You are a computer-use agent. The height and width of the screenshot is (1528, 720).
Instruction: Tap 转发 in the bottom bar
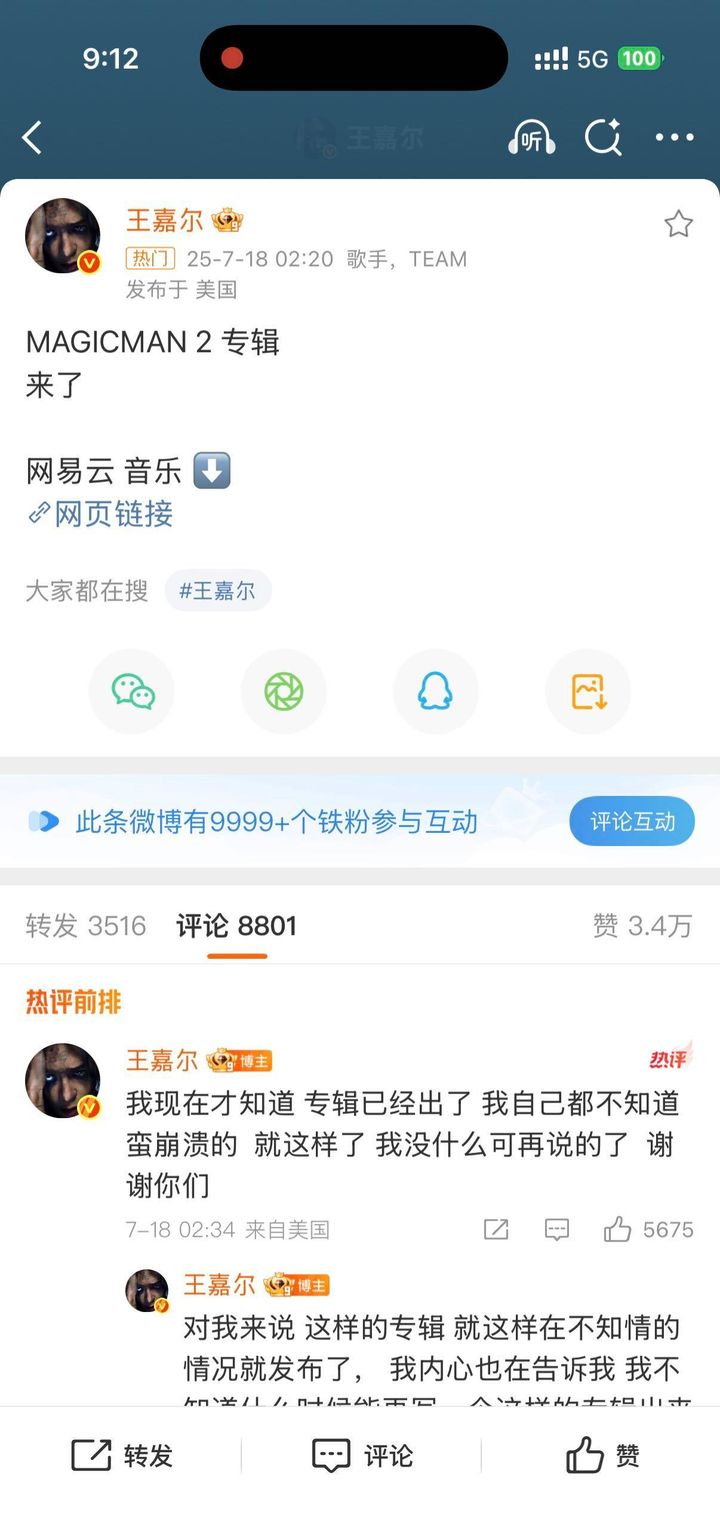click(x=122, y=1456)
